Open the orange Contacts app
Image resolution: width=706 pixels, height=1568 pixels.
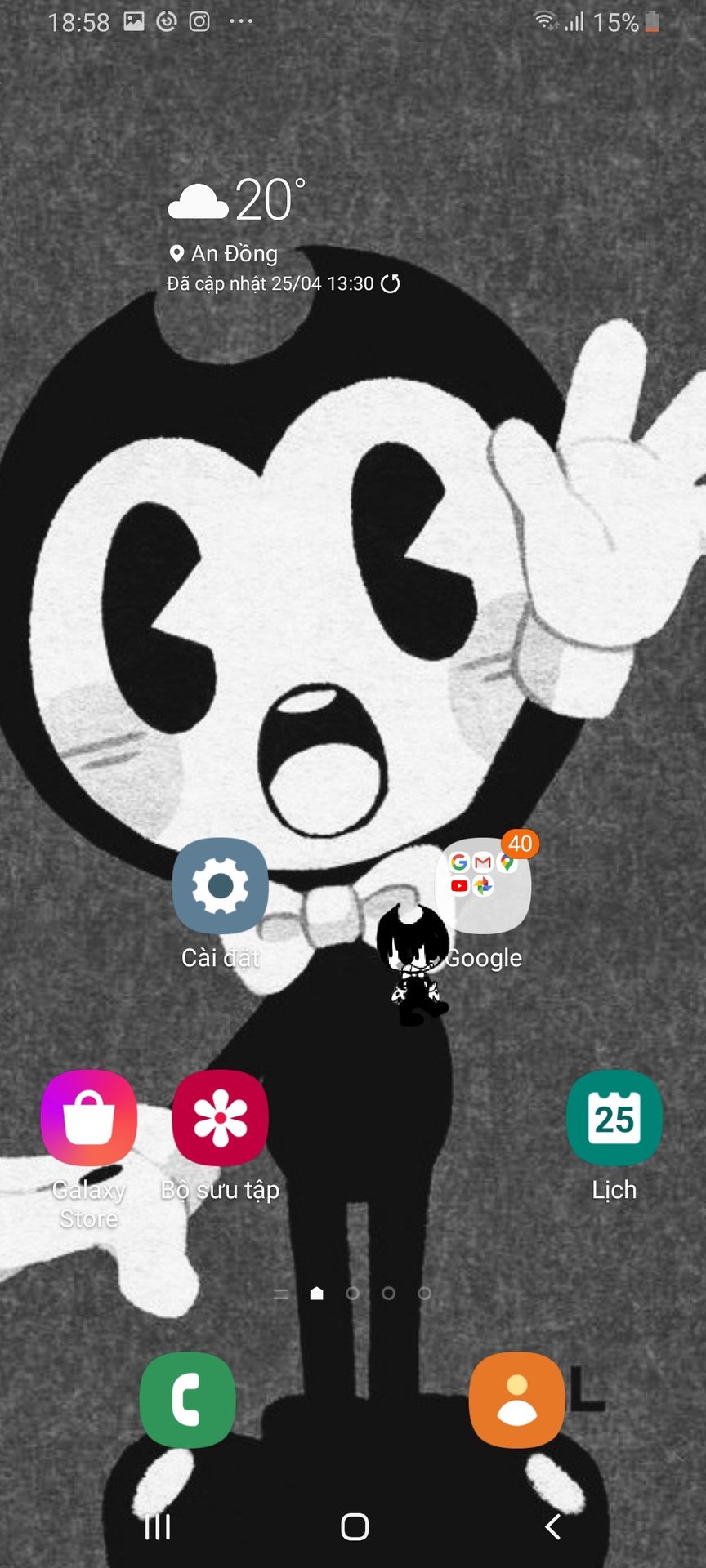click(x=516, y=1400)
